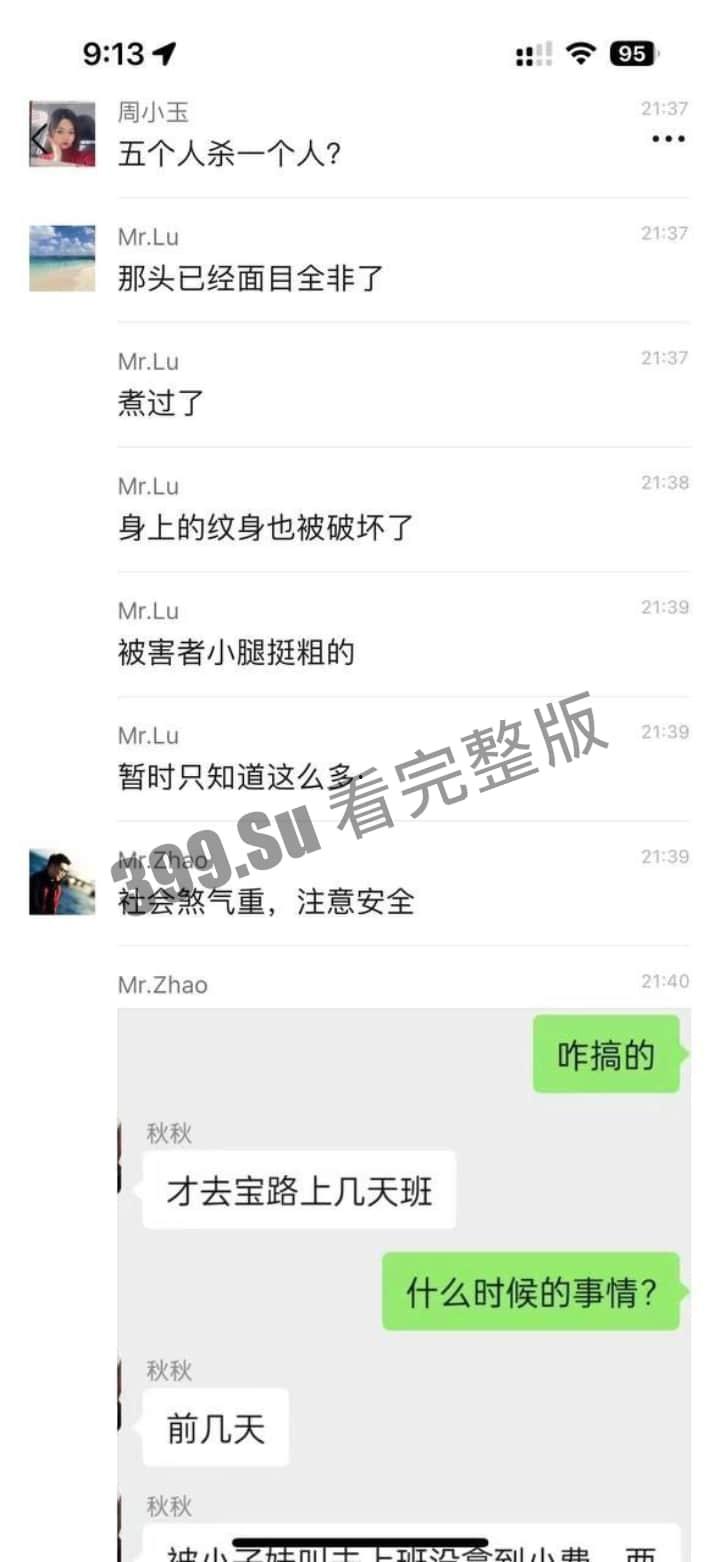Open the three-dot overflow menu
Screen dimensions: 720x1562
click(x=668, y=139)
